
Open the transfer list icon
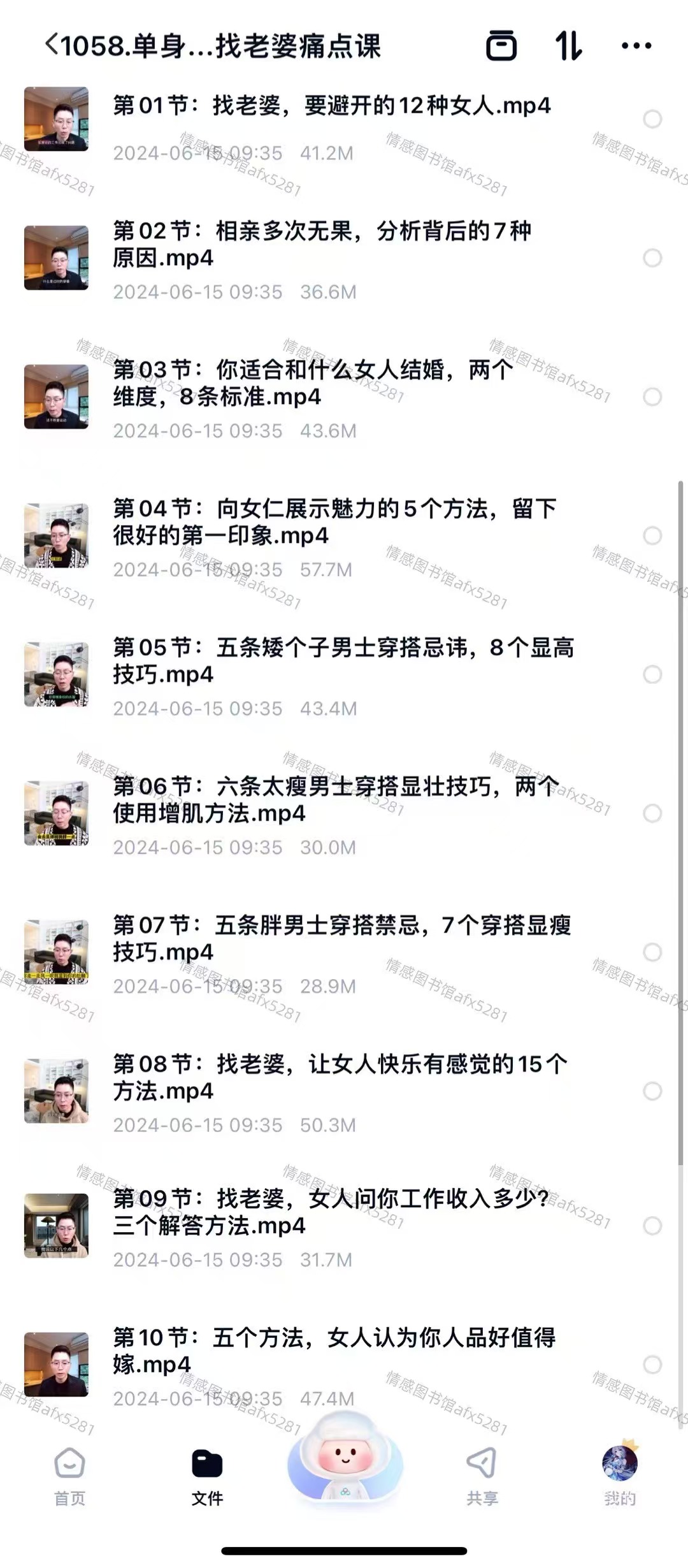501,46
